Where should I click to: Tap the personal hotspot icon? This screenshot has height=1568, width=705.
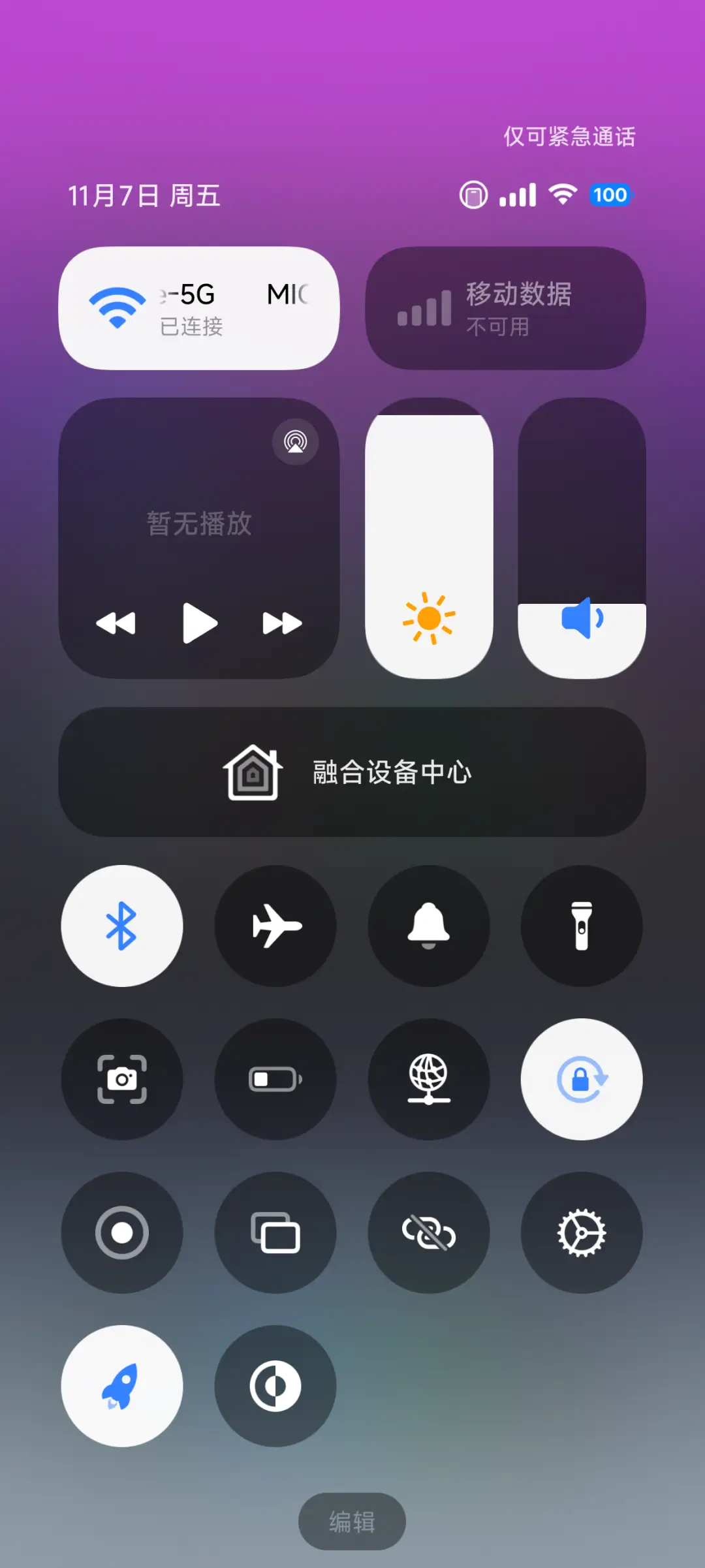[428, 1079]
